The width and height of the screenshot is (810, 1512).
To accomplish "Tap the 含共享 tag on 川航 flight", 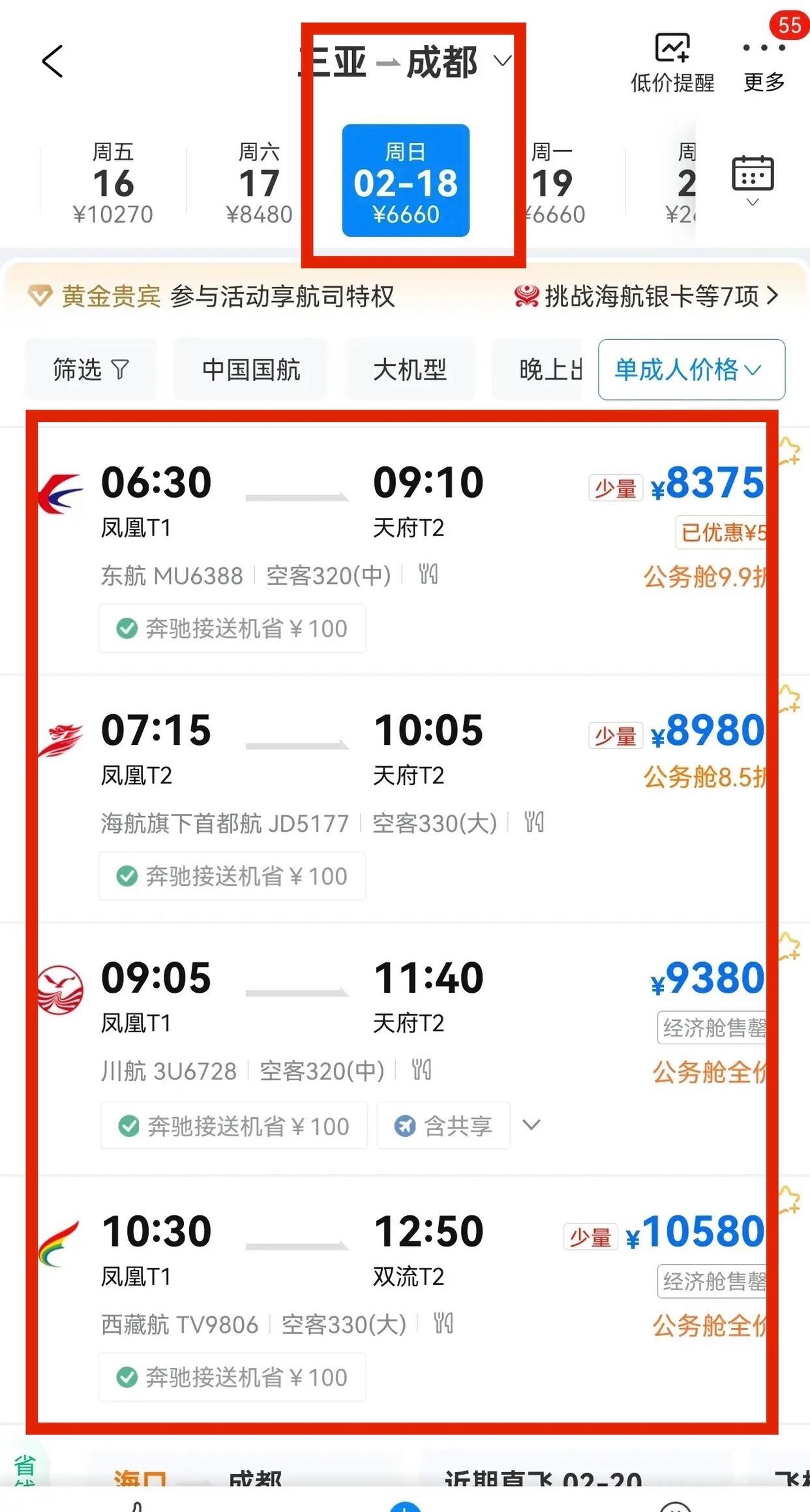I will pos(443,1126).
